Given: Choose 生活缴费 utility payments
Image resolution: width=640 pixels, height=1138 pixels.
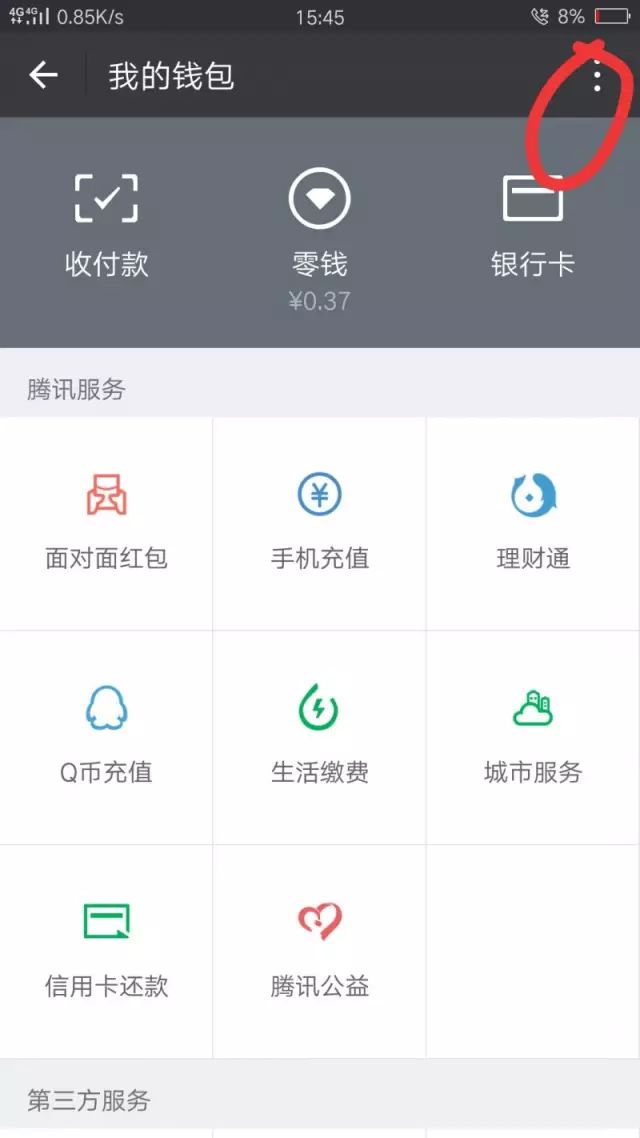Looking at the screenshot, I should coord(319,737).
